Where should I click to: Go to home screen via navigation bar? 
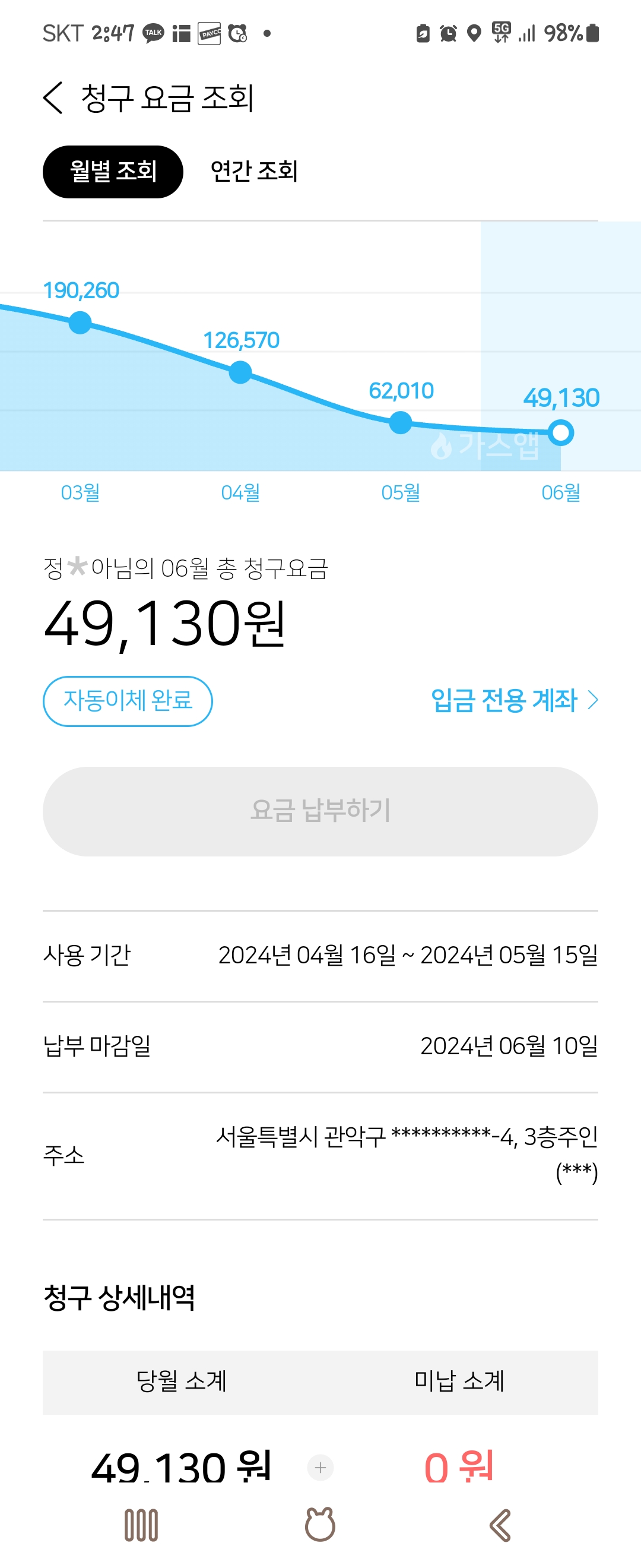click(x=320, y=1525)
